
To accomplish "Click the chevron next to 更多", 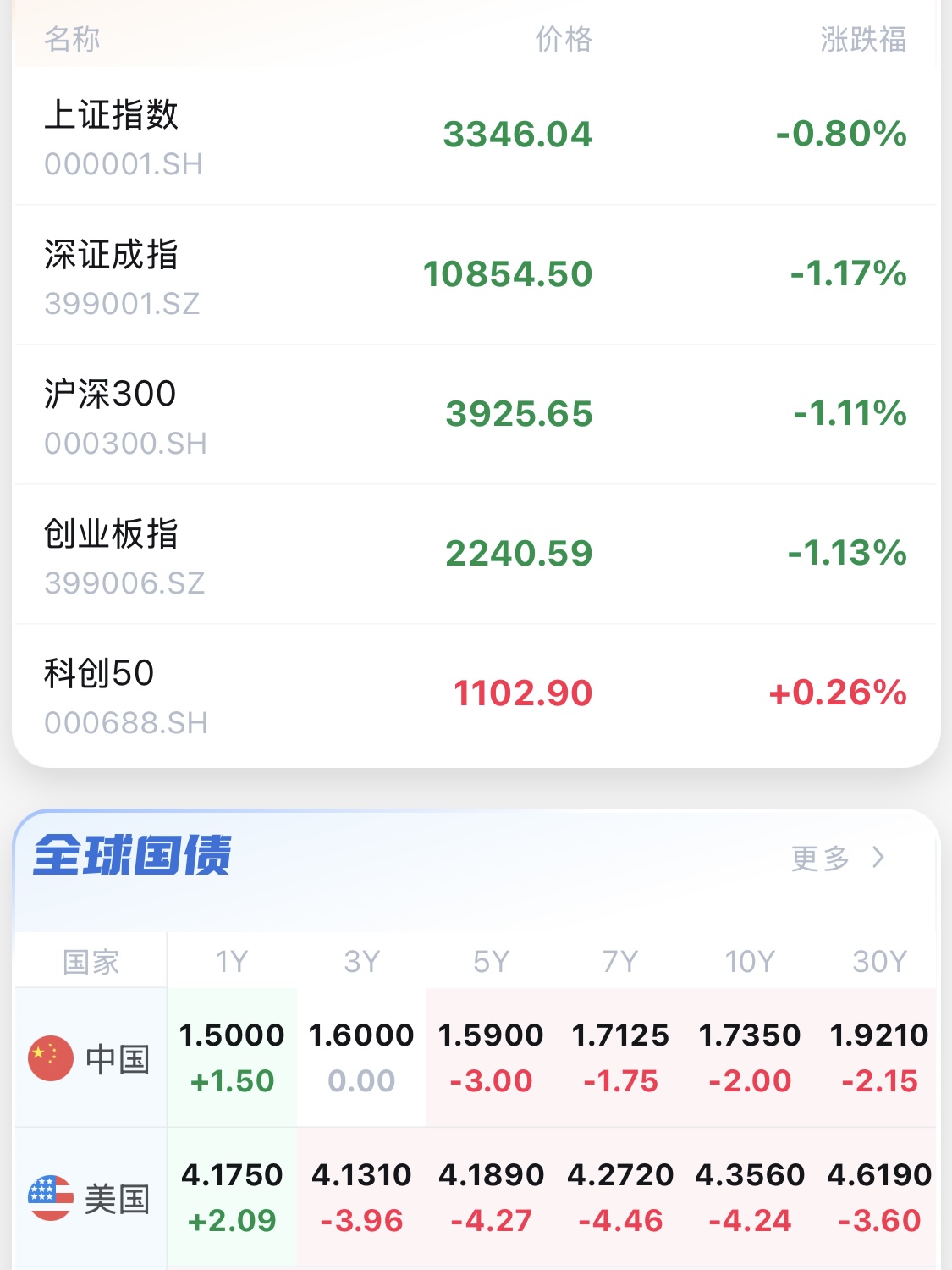I will (x=880, y=858).
